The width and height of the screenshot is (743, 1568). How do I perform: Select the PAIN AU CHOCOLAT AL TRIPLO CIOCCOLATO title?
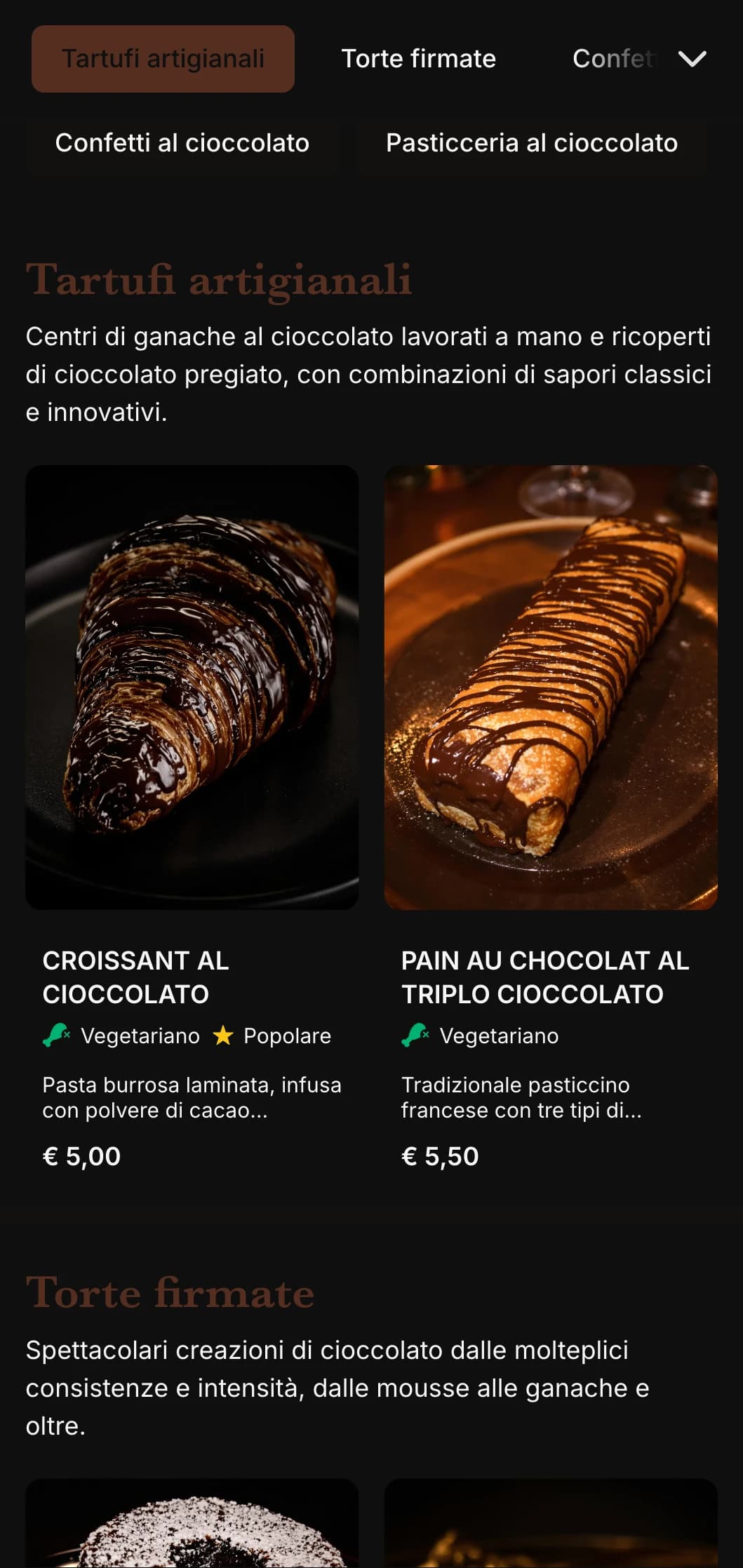coord(544,977)
